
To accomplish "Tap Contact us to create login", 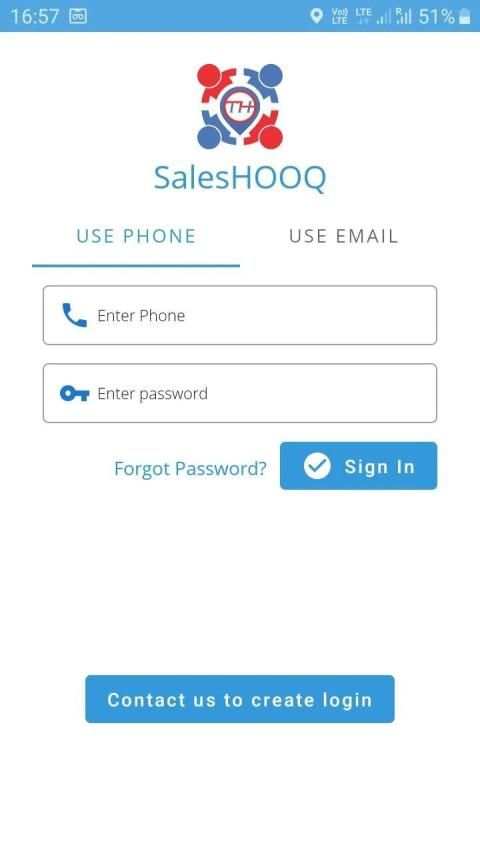I will click(239, 699).
